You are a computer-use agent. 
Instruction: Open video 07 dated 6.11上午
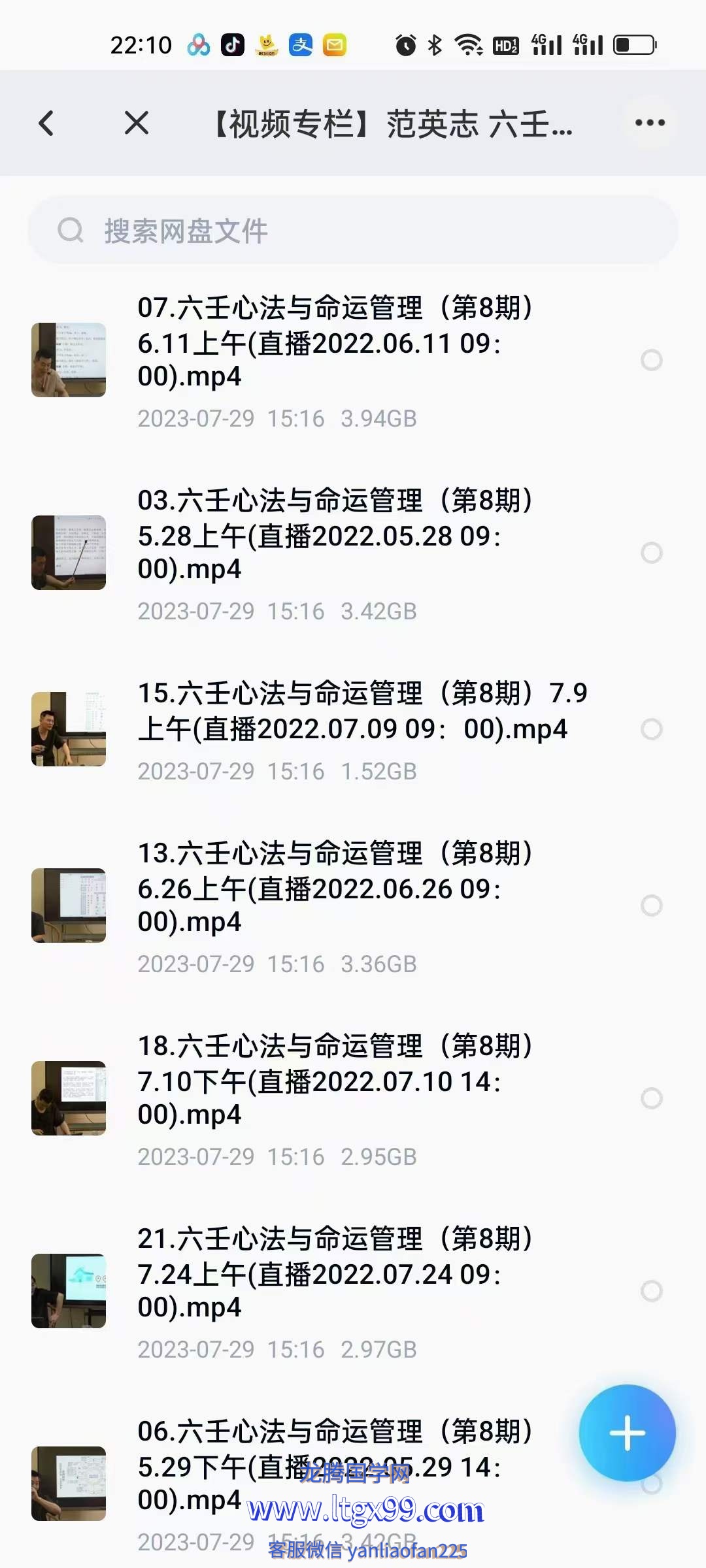pos(335,342)
